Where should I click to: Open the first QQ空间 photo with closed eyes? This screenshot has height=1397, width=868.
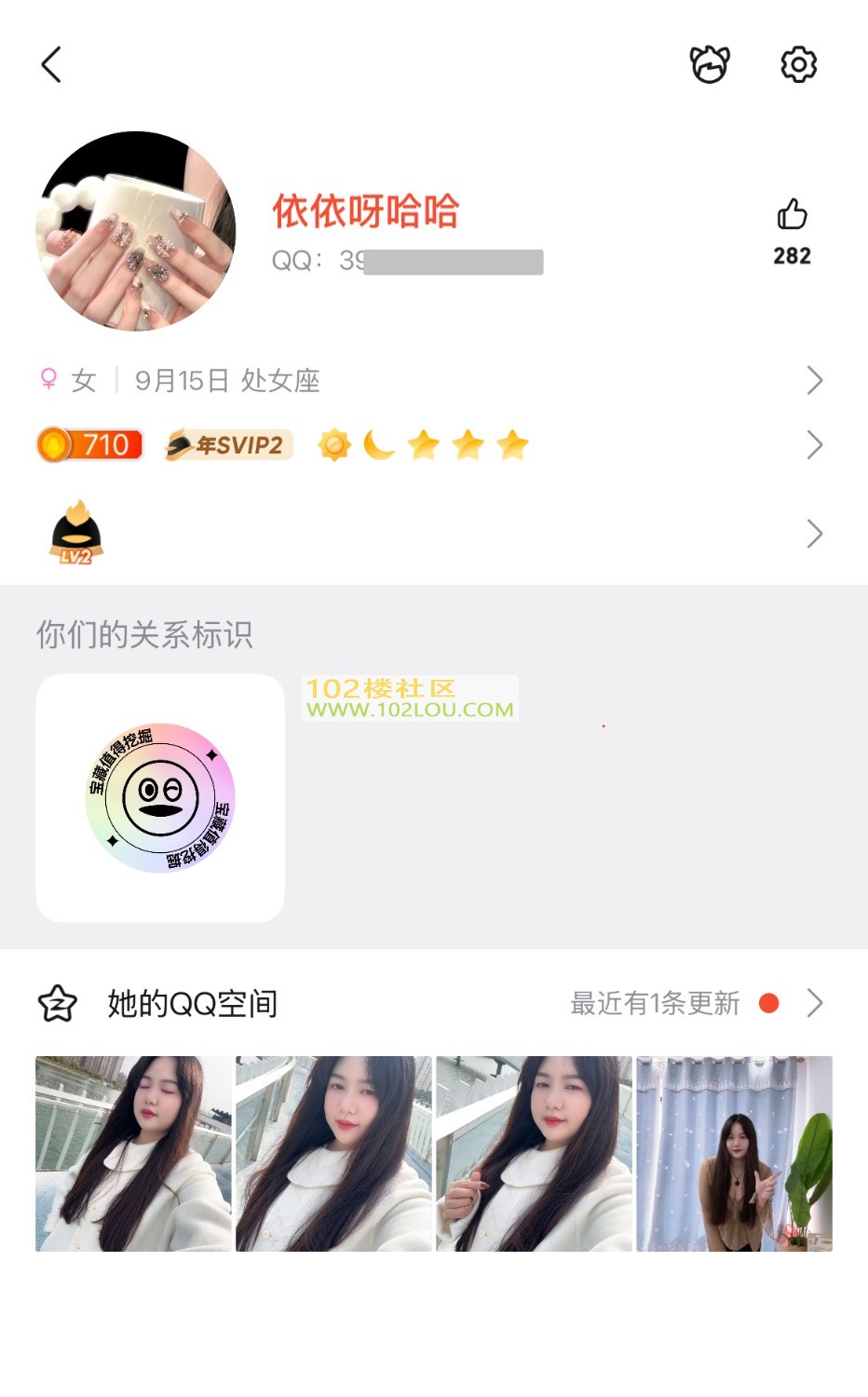pyautogui.click(x=133, y=1154)
